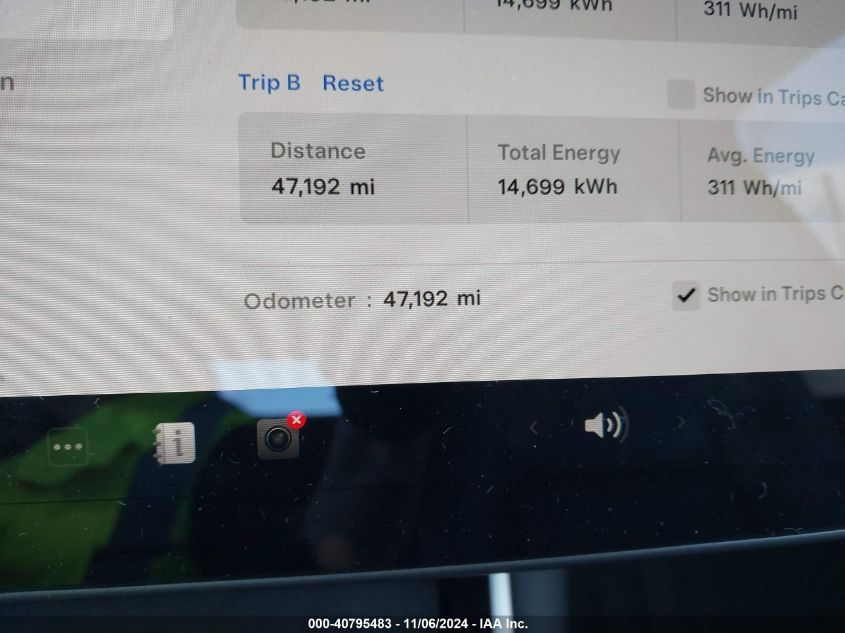The width and height of the screenshot is (845, 633).
Task: Tap the volume speaker icon
Action: pyautogui.click(x=605, y=425)
